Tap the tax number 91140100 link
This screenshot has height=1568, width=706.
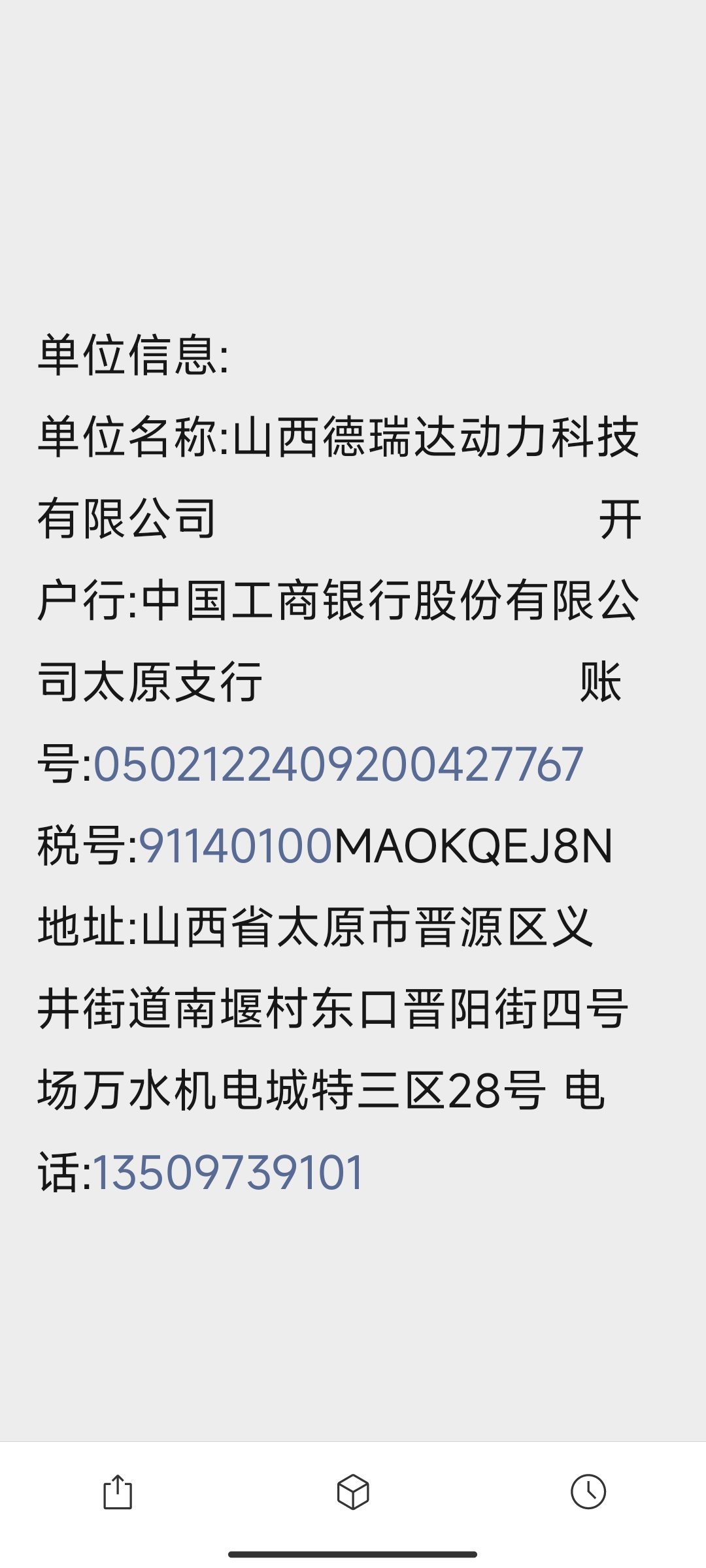tap(236, 845)
